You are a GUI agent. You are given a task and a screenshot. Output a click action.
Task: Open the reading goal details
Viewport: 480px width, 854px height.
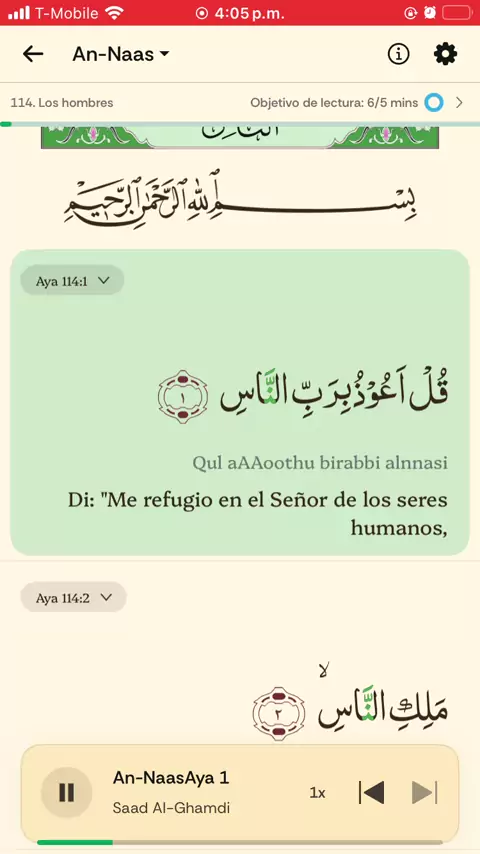coord(357,102)
